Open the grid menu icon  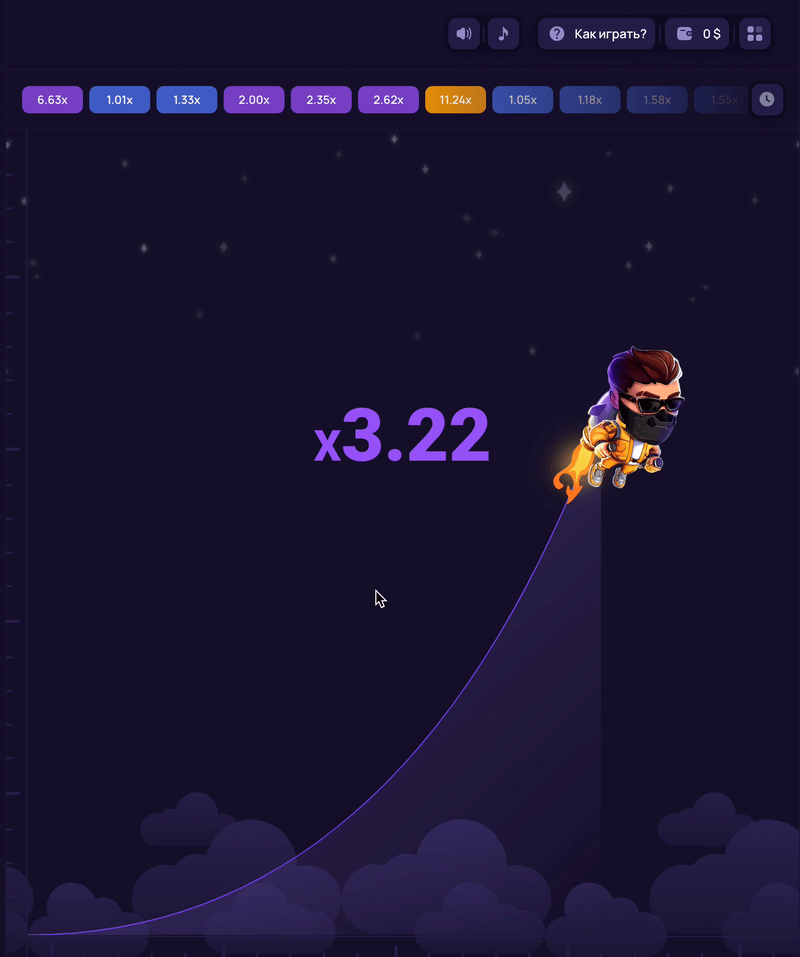coord(754,34)
